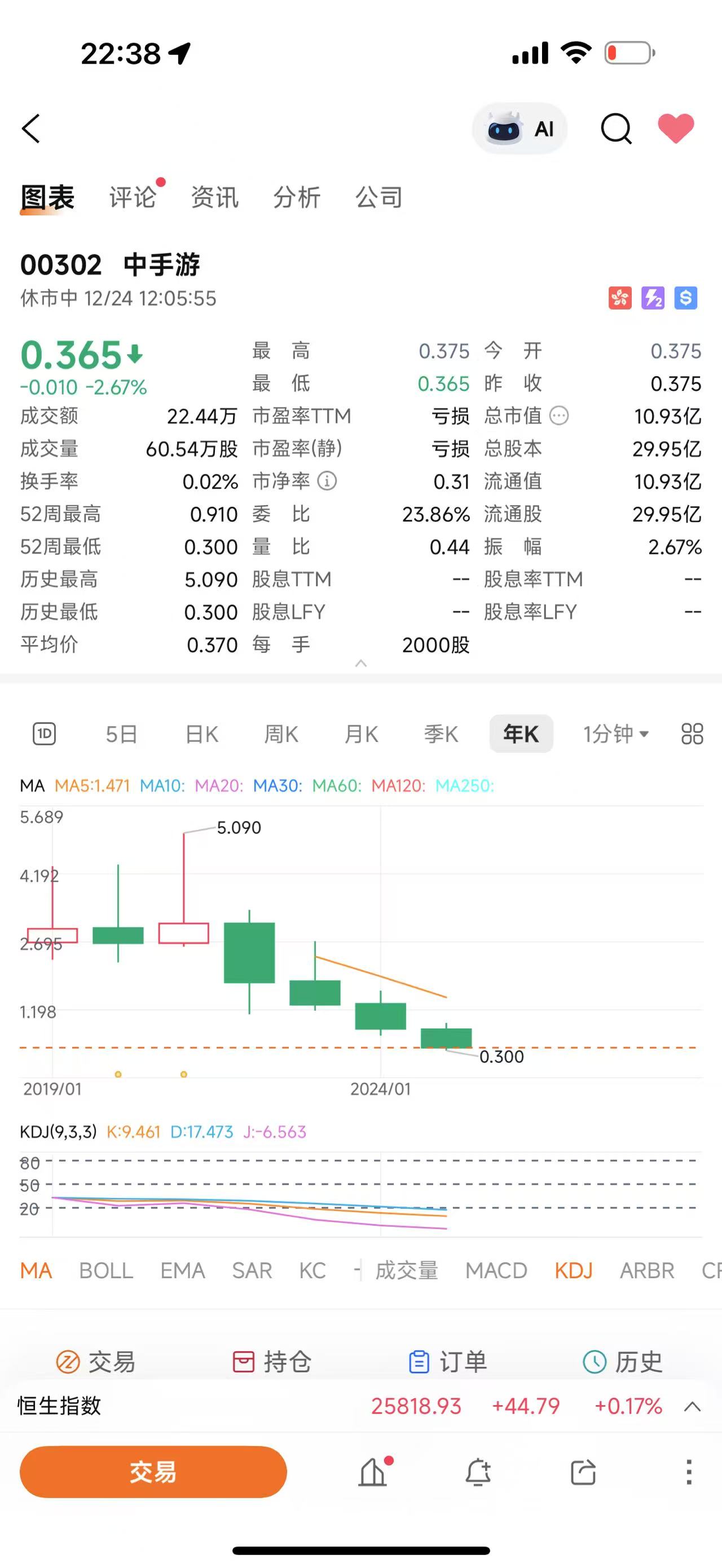Image resolution: width=722 pixels, height=1568 pixels.
Task: Go back to the previous screen
Action: pyautogui.click(x=31, y=129)
